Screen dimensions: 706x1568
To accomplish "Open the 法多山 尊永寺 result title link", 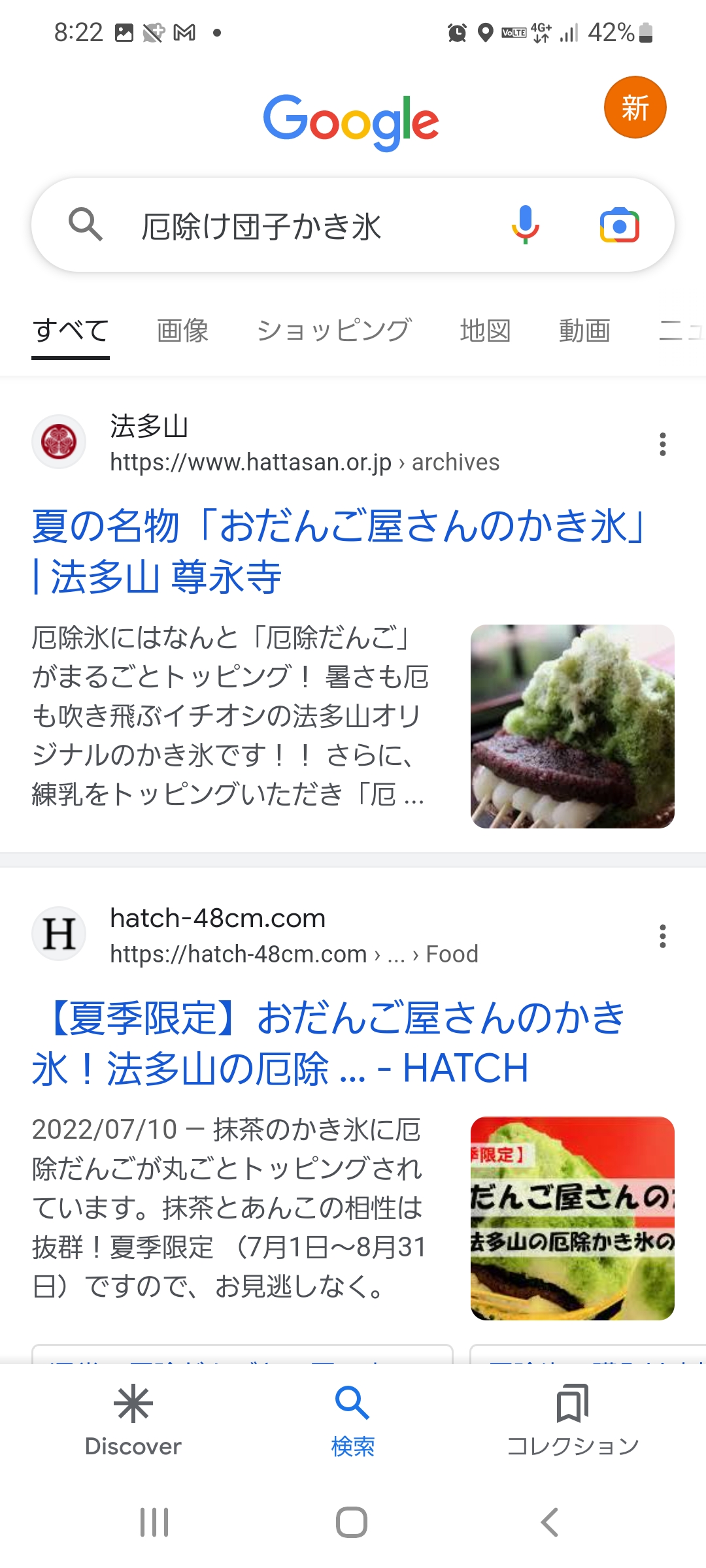I will click(x=339, y=551).
